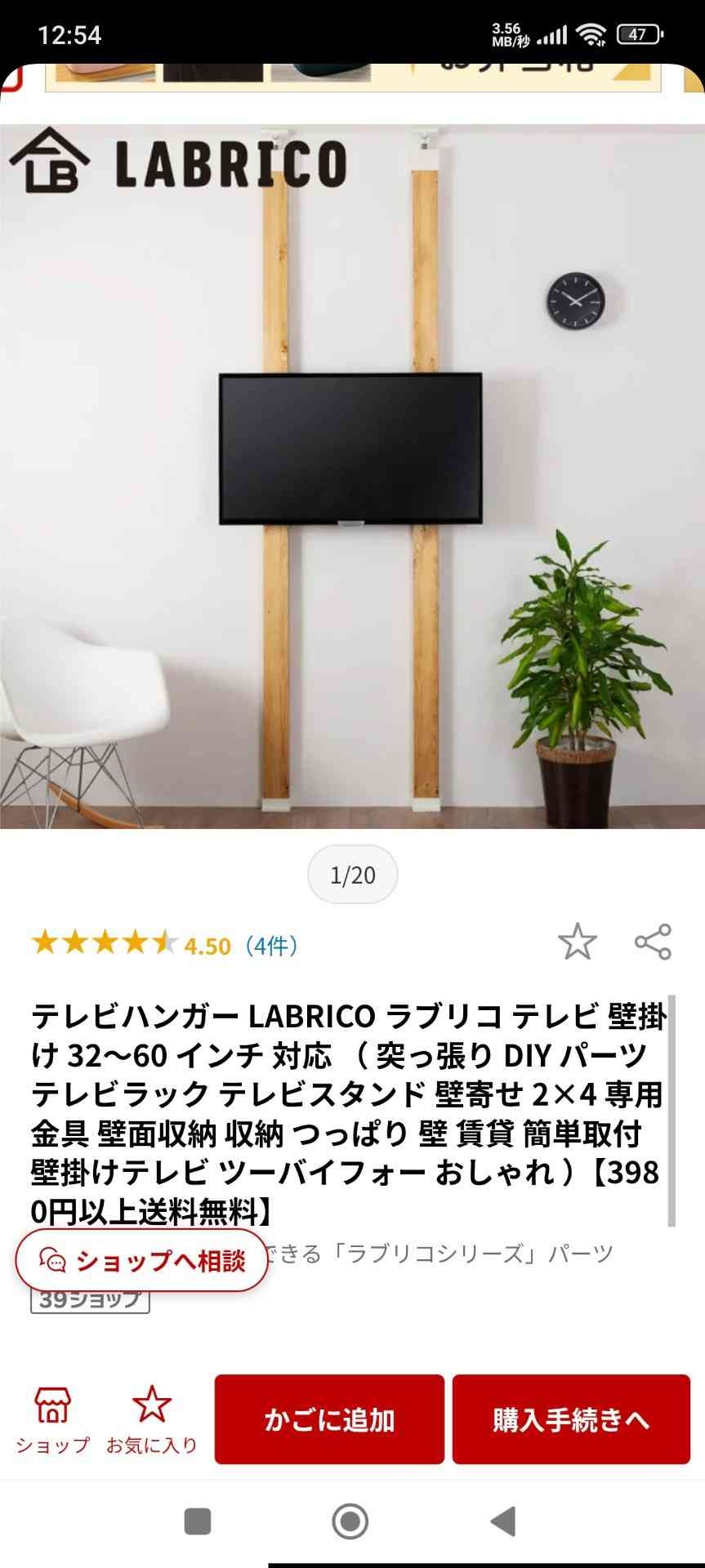Share this product listing

[653, 942]
